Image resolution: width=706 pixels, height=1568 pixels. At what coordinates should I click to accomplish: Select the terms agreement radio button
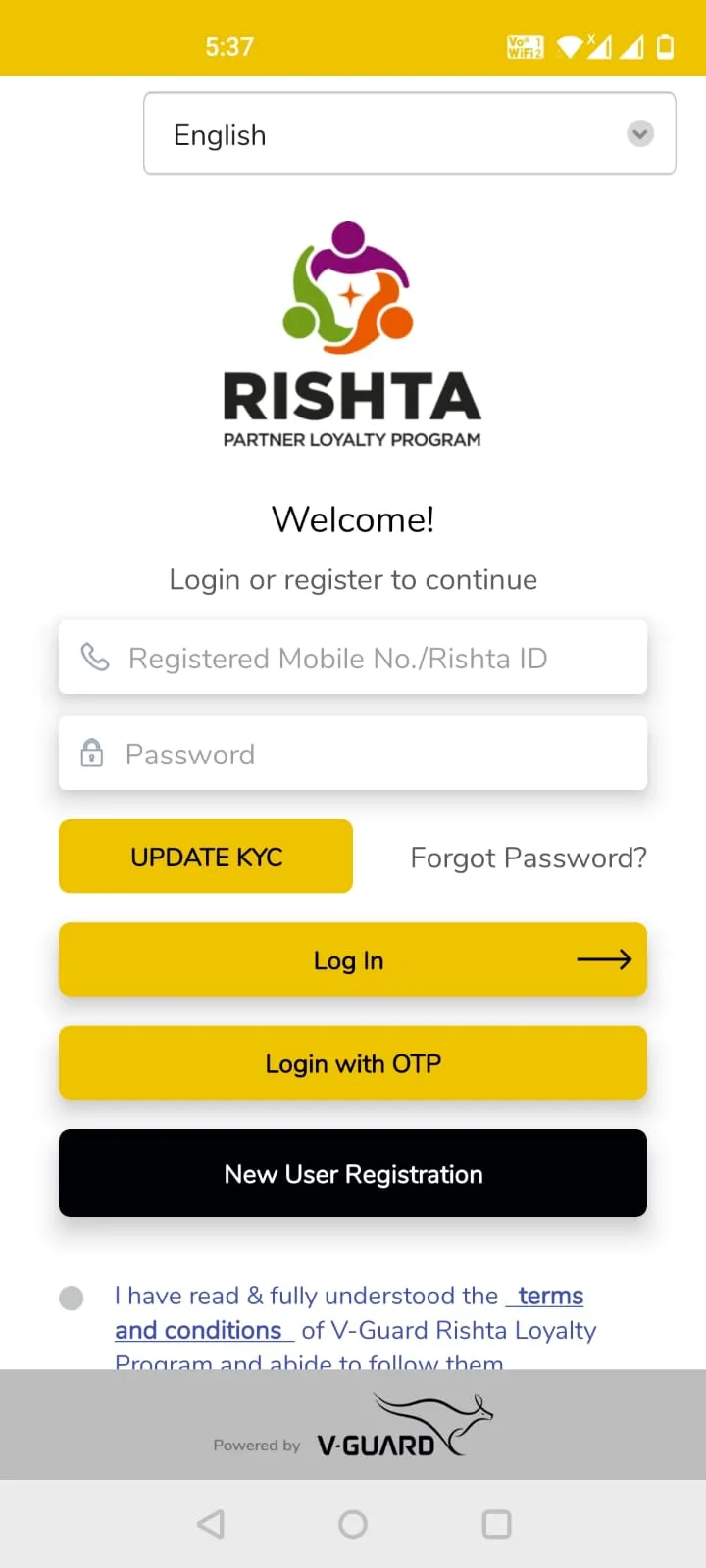pyautogui.click(x=72, y=1298)
